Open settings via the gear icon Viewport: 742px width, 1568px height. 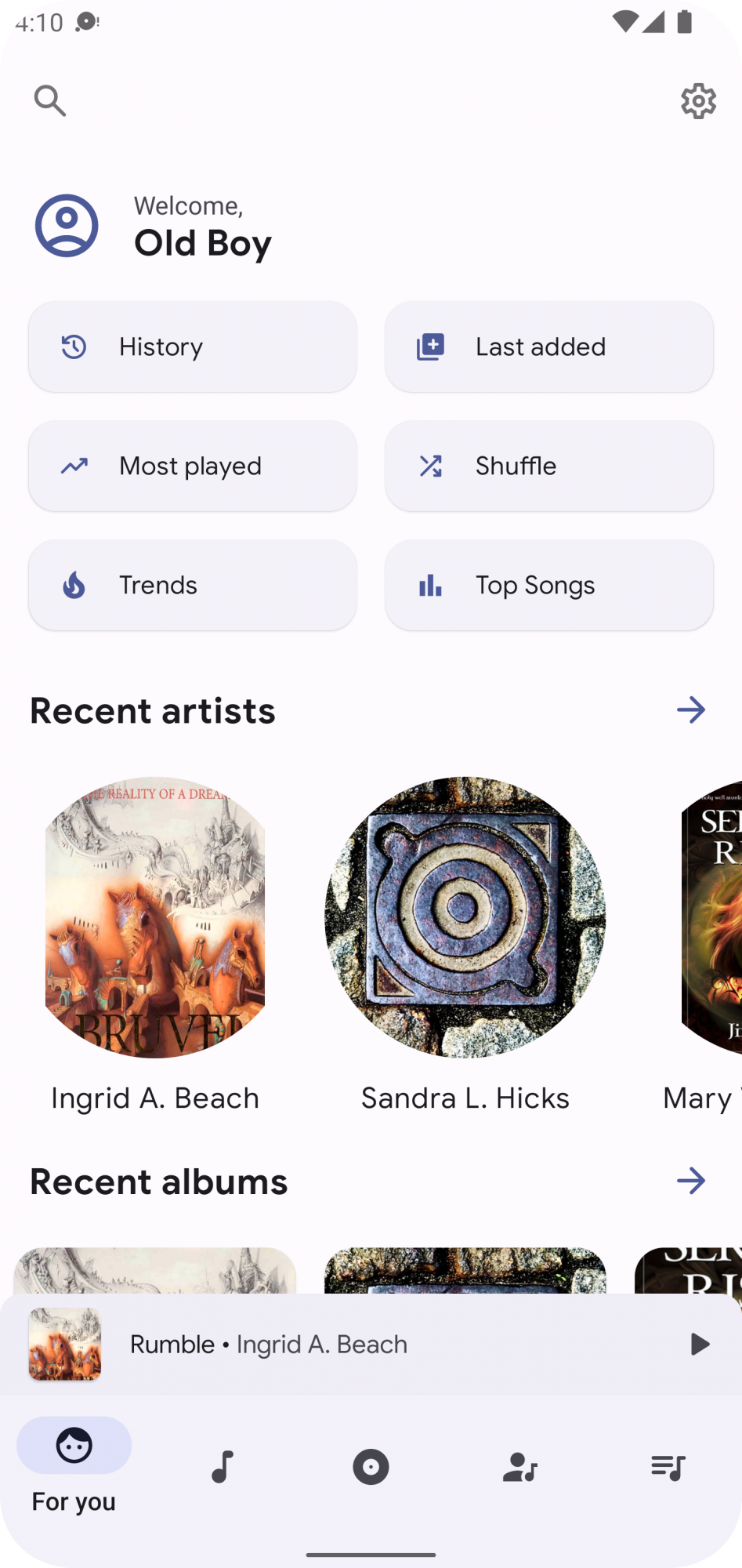[x=697, y=101]
